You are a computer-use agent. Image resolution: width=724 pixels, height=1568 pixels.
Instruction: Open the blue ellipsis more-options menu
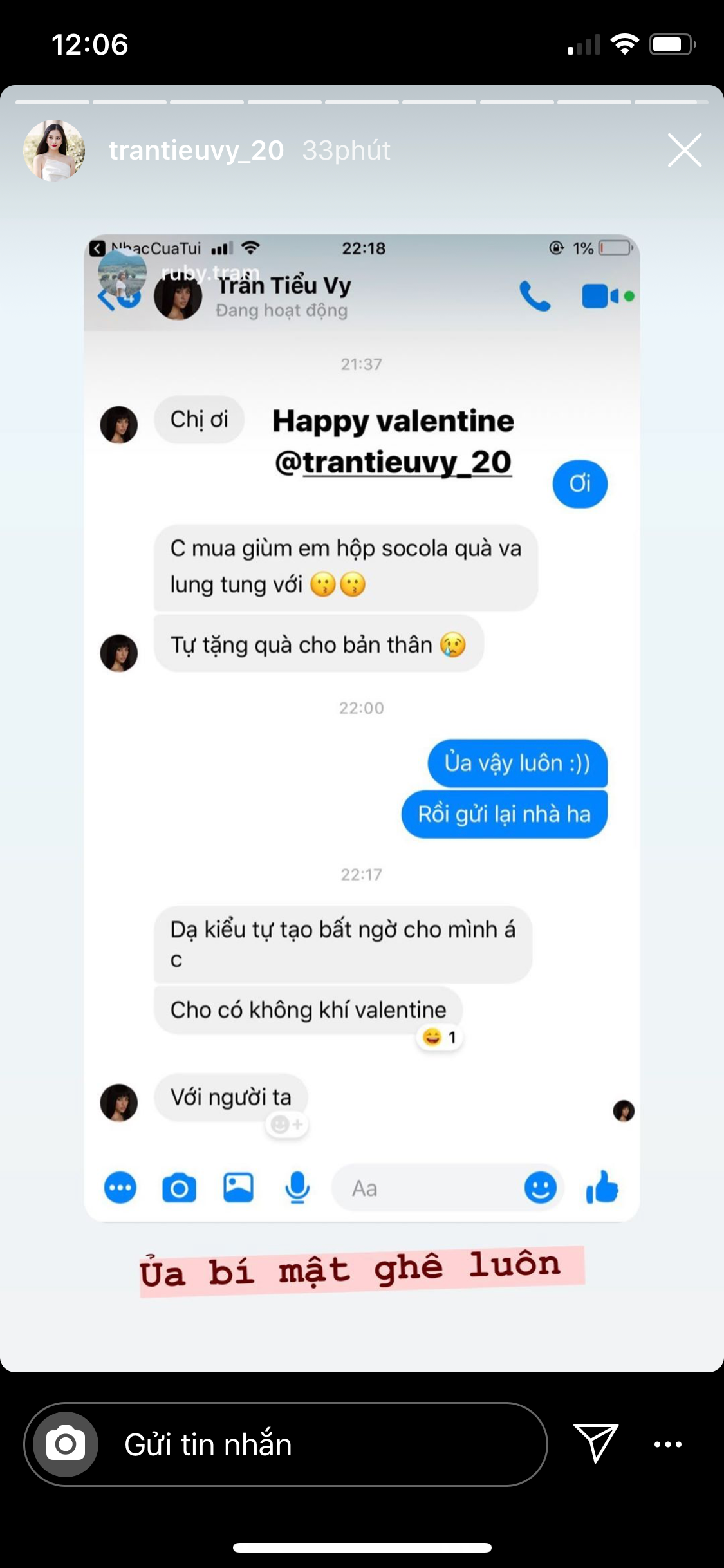click(x=120, y=1188)
